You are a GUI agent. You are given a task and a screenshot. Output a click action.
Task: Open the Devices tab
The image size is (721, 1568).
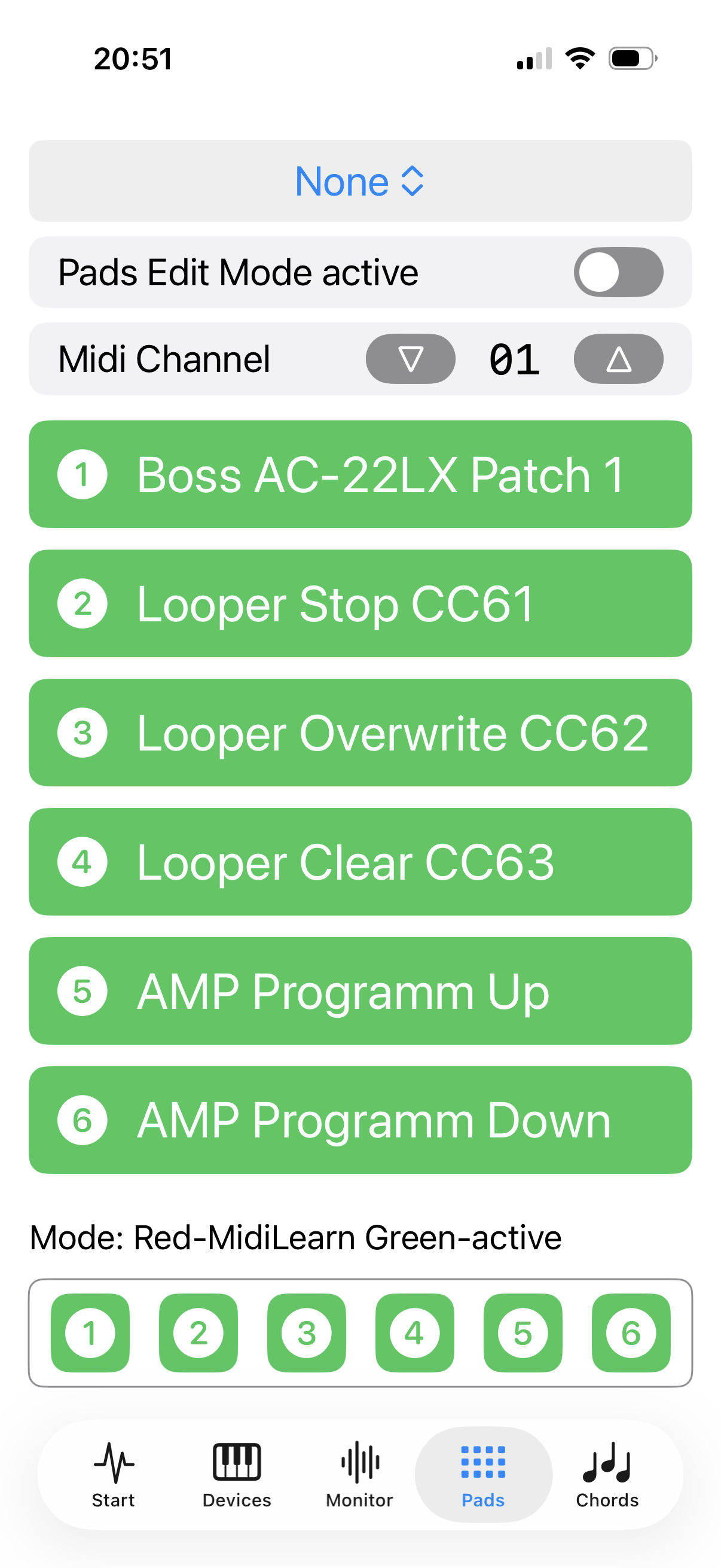point(237,1474)
